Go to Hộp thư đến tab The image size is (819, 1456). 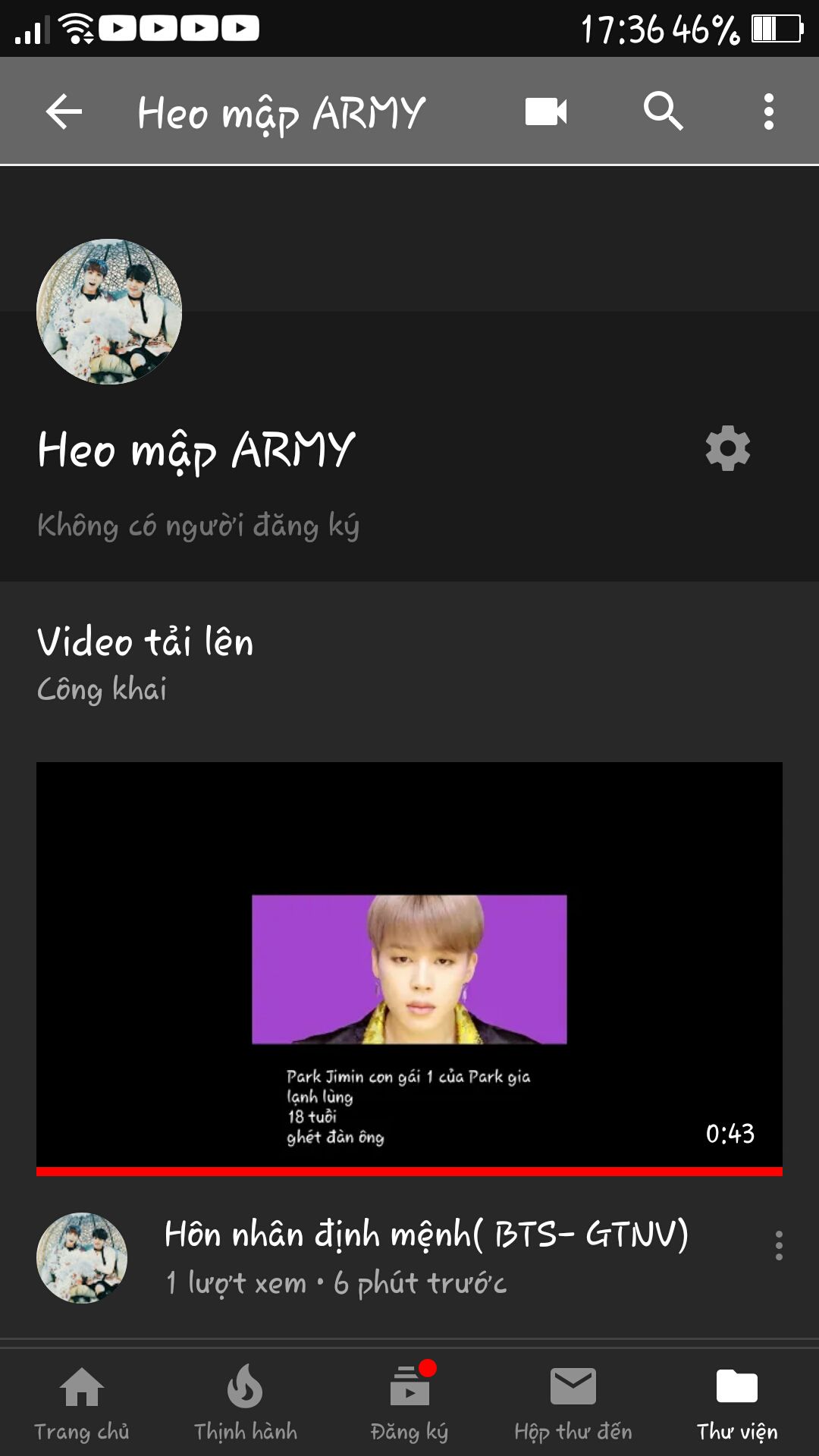(573, 1403)
